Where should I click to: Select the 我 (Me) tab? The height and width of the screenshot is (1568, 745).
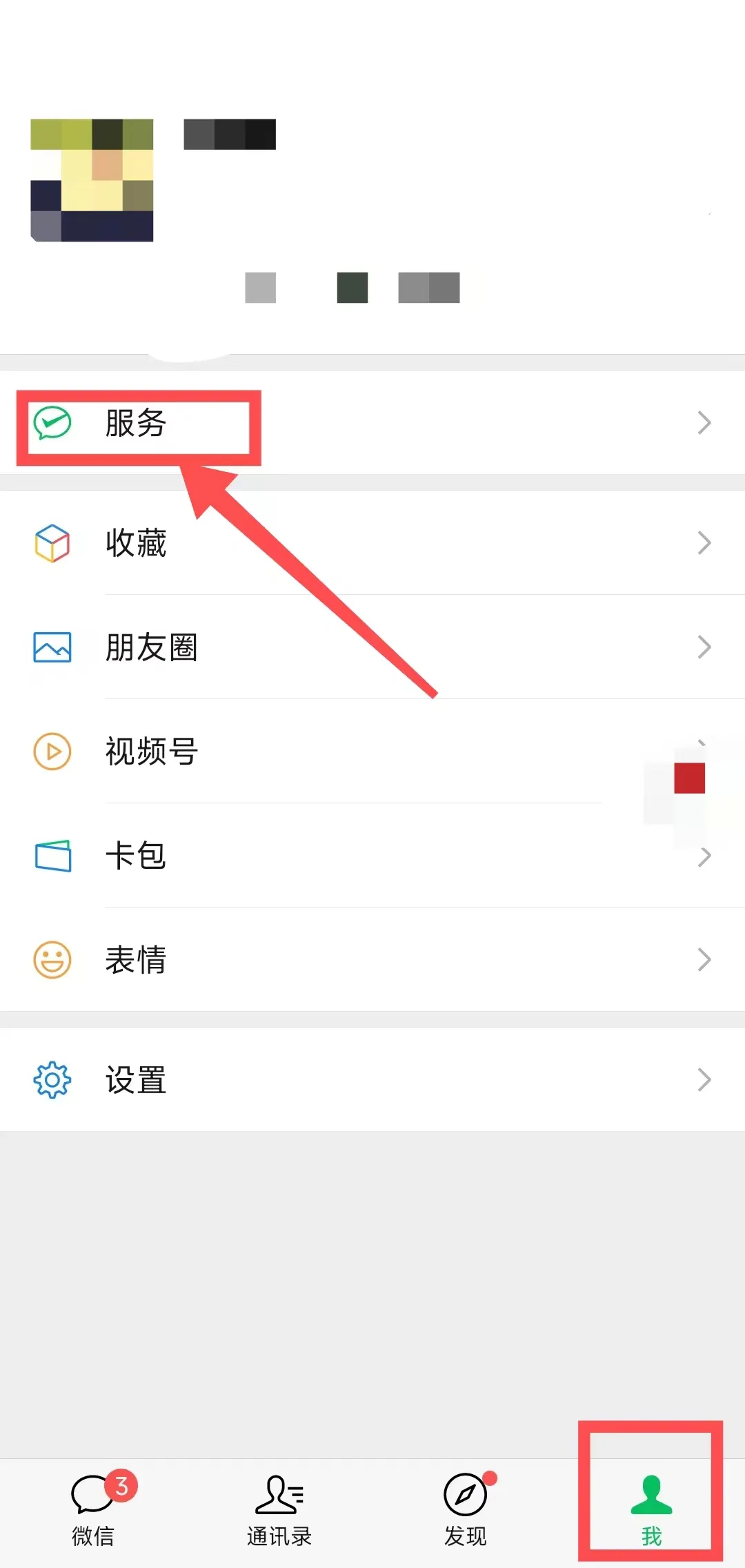651,1509
